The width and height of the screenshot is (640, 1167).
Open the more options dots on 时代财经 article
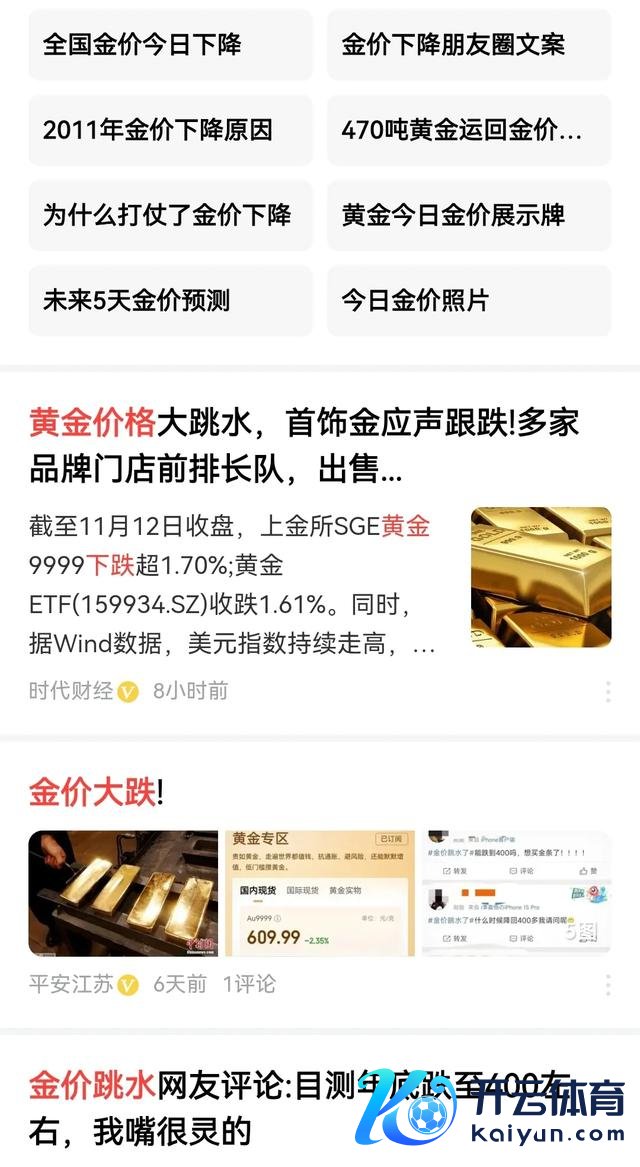coord(608,691)
